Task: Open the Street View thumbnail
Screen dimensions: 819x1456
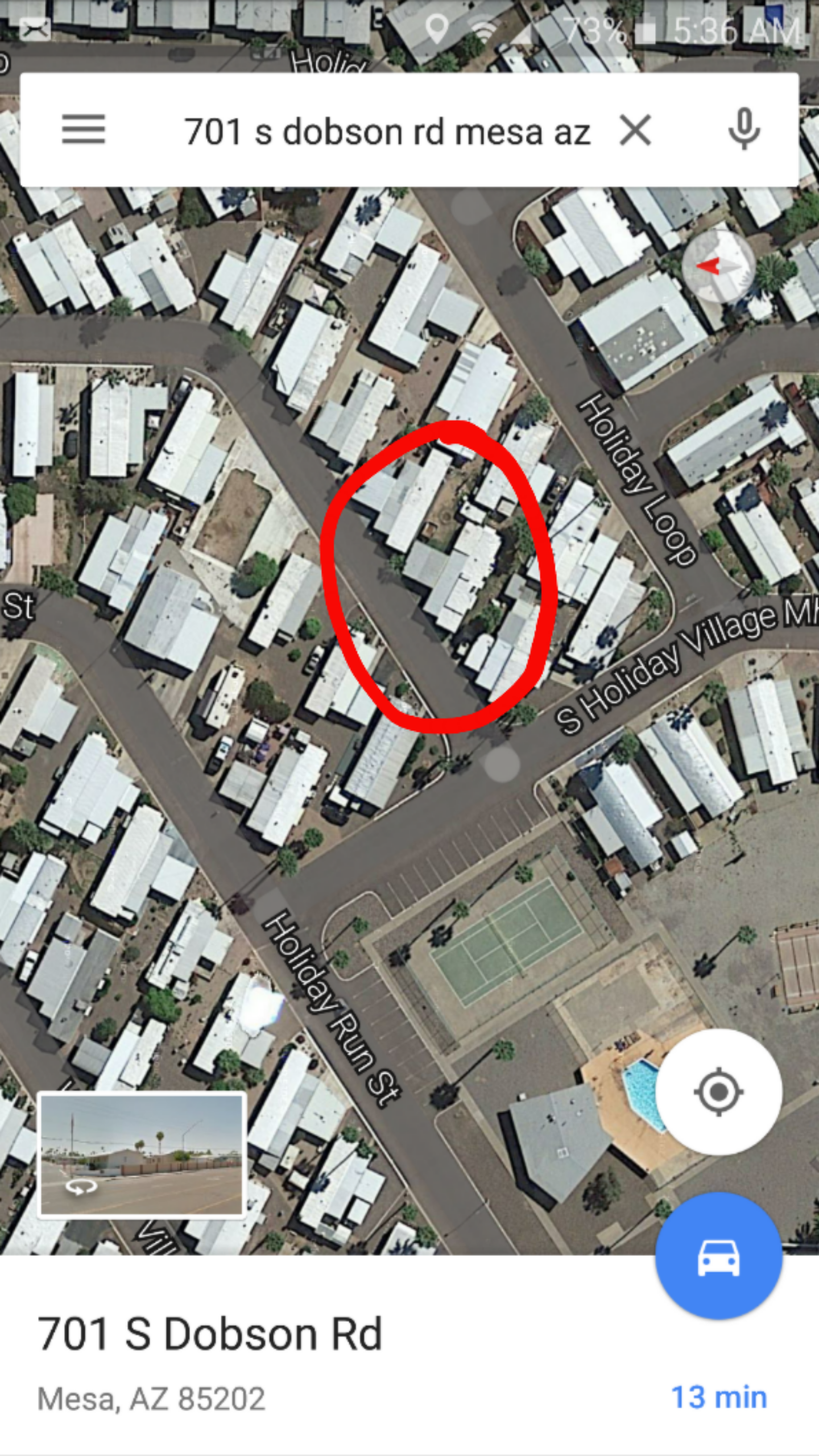Action: [142, 1155]
